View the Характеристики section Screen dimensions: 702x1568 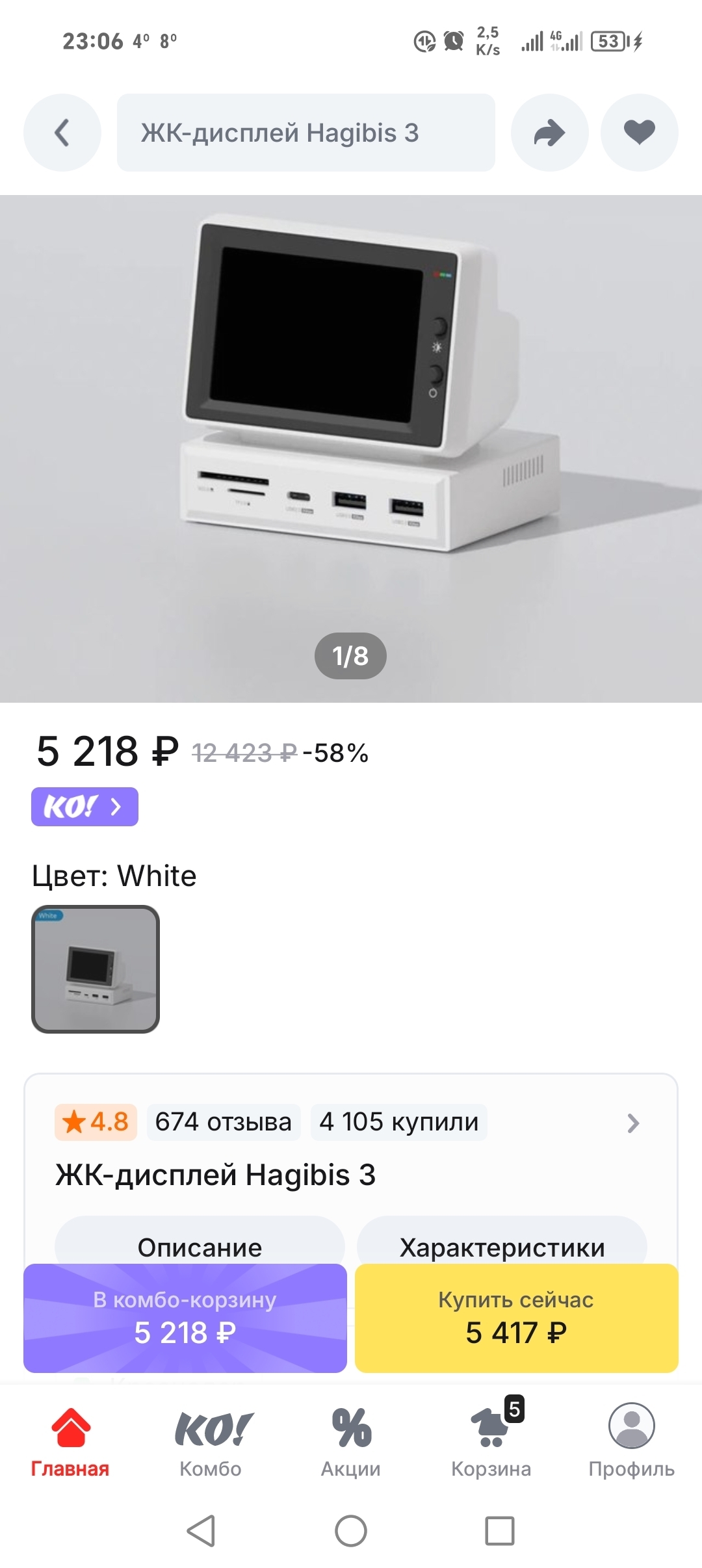point(502,1243)
